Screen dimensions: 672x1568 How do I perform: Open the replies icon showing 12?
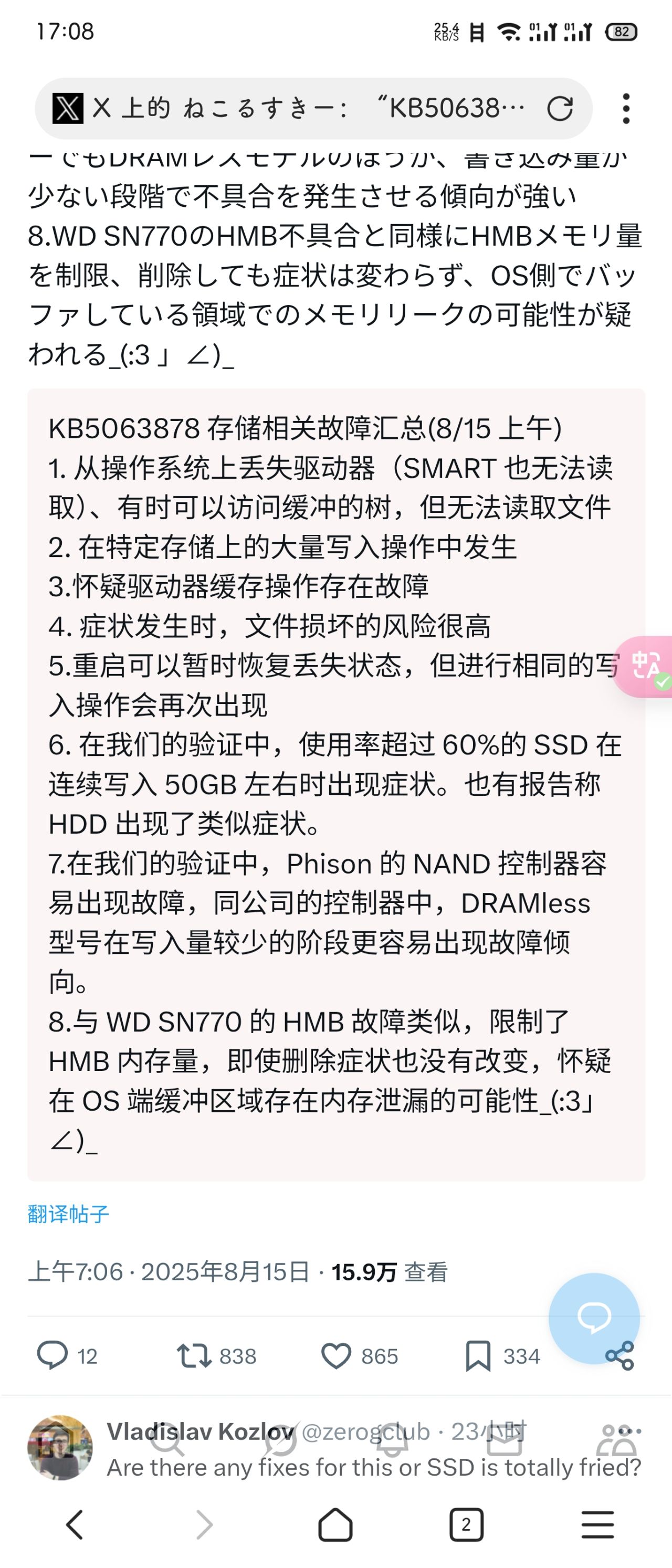(53, 1356)
